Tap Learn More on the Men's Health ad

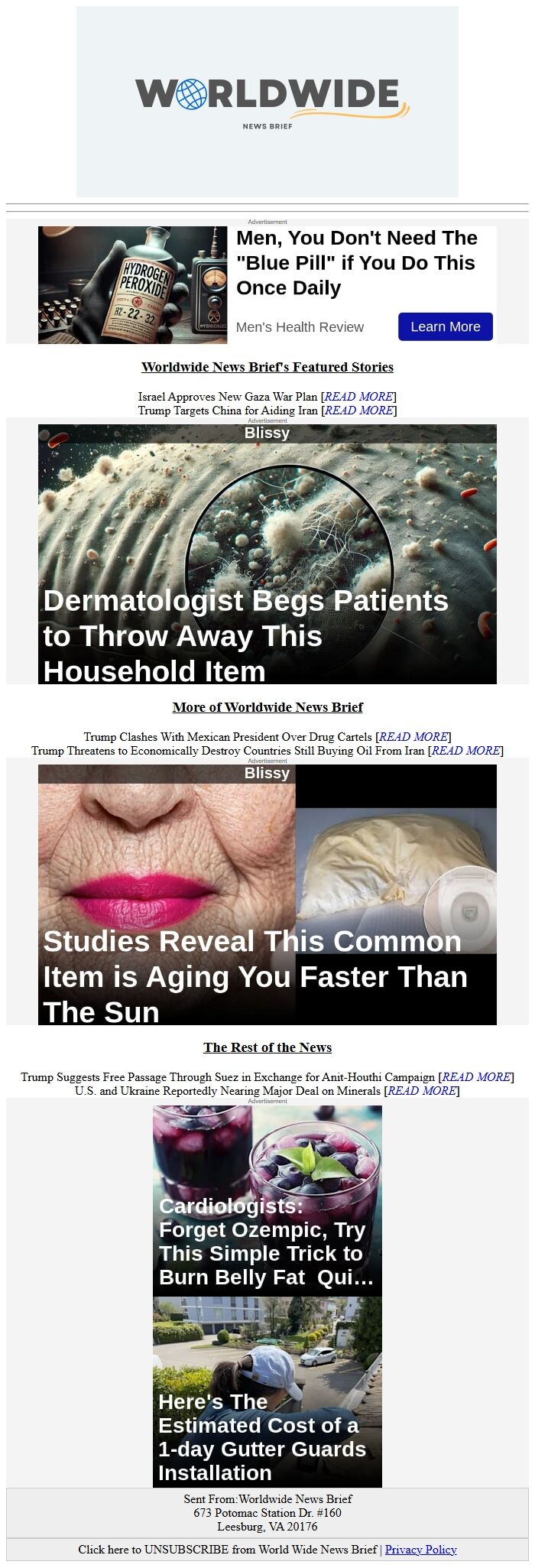(445, 326)
